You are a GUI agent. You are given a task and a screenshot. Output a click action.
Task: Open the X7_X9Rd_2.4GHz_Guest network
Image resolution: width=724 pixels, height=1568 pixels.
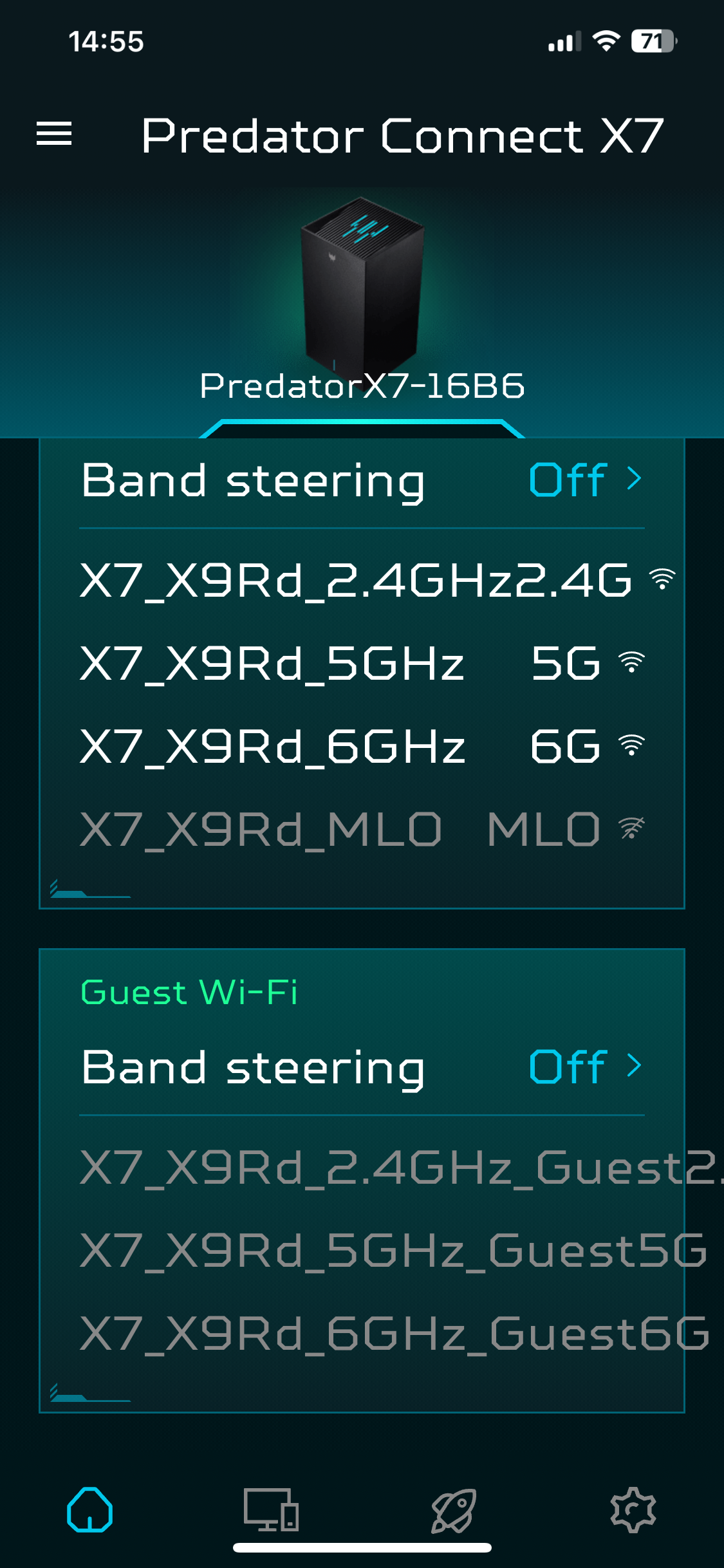[380, 1167]
